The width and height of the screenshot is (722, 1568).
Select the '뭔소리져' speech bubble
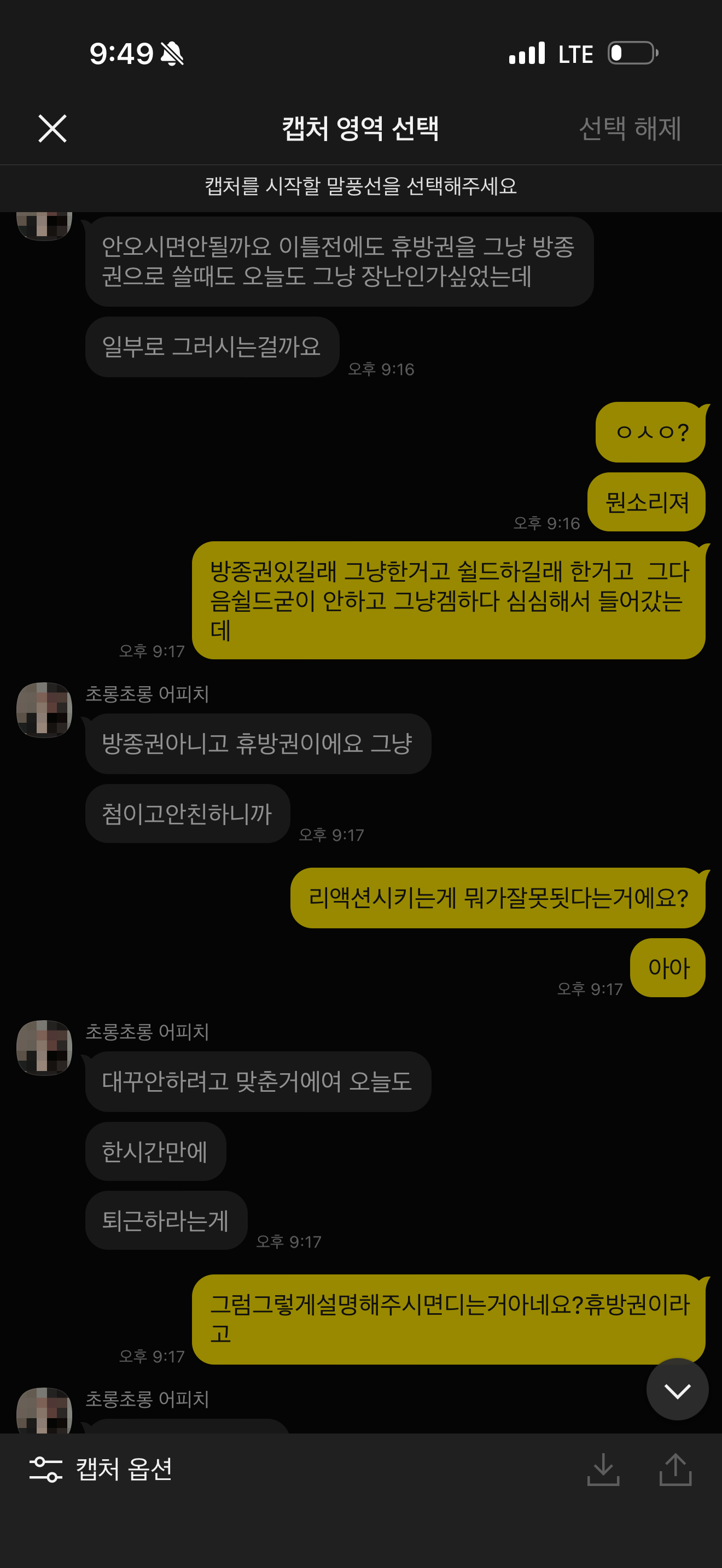[x=647, y=503]
